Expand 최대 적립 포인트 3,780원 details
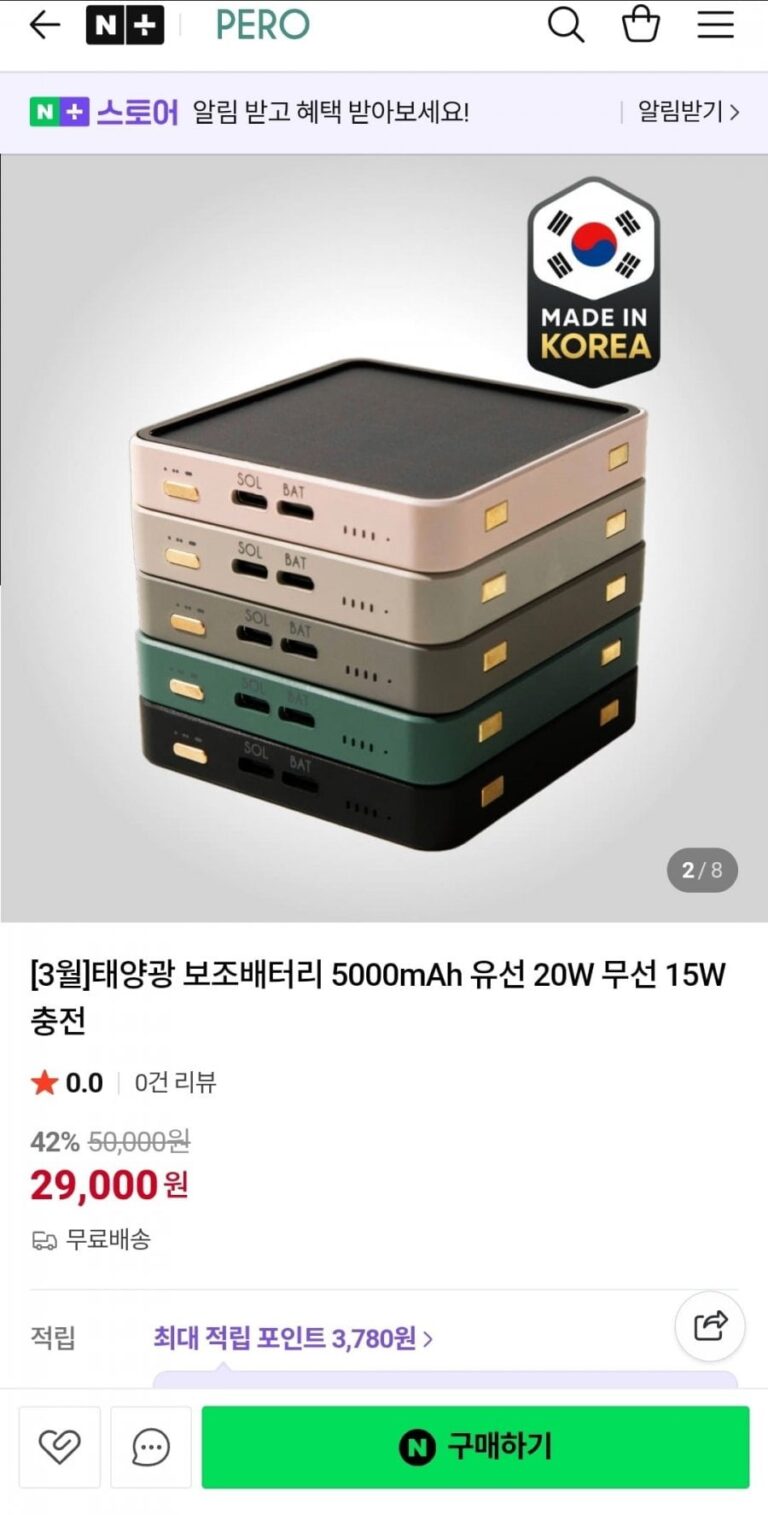Viewport: 768px width, 1515px height. (x=293, y=1338)
